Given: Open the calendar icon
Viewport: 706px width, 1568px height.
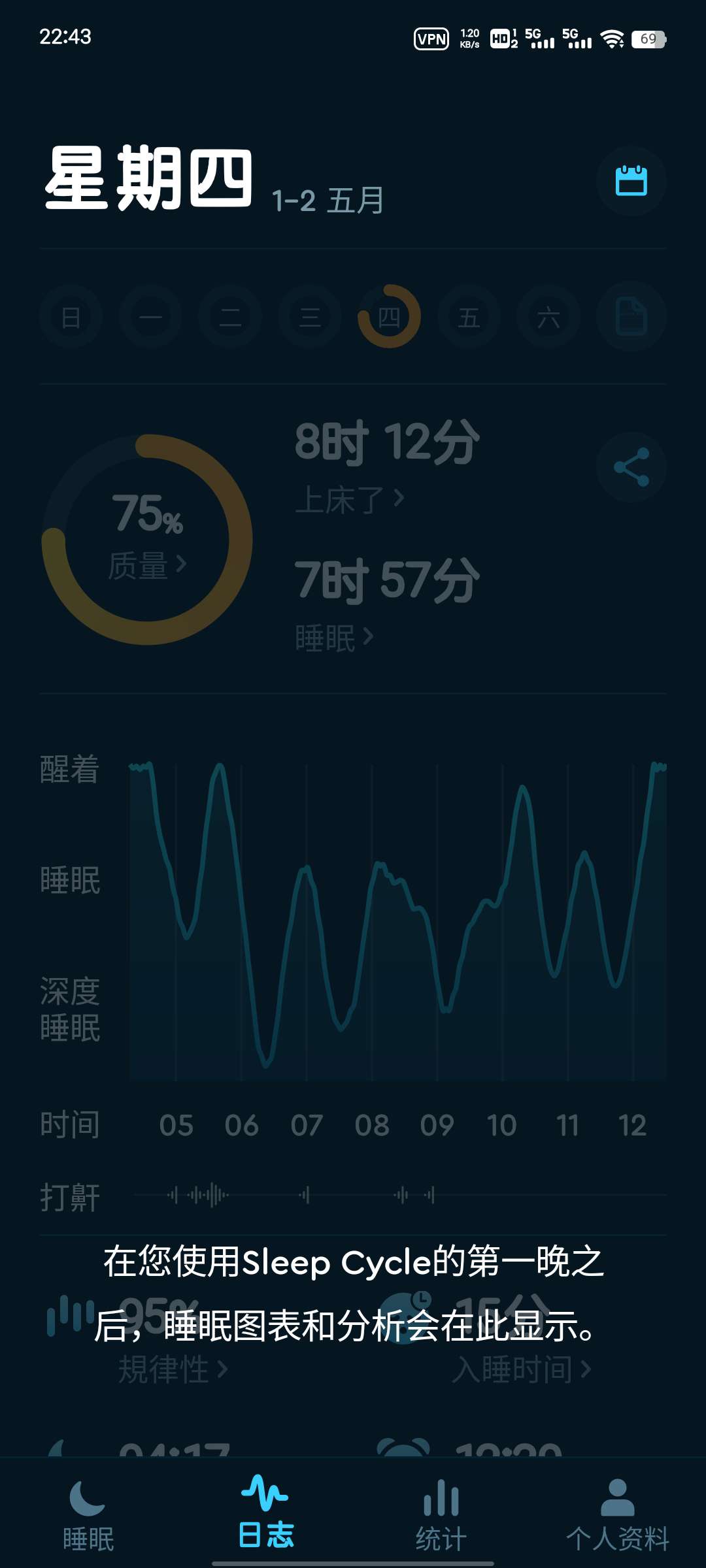Looking at the screenshot, I should 631,181.
